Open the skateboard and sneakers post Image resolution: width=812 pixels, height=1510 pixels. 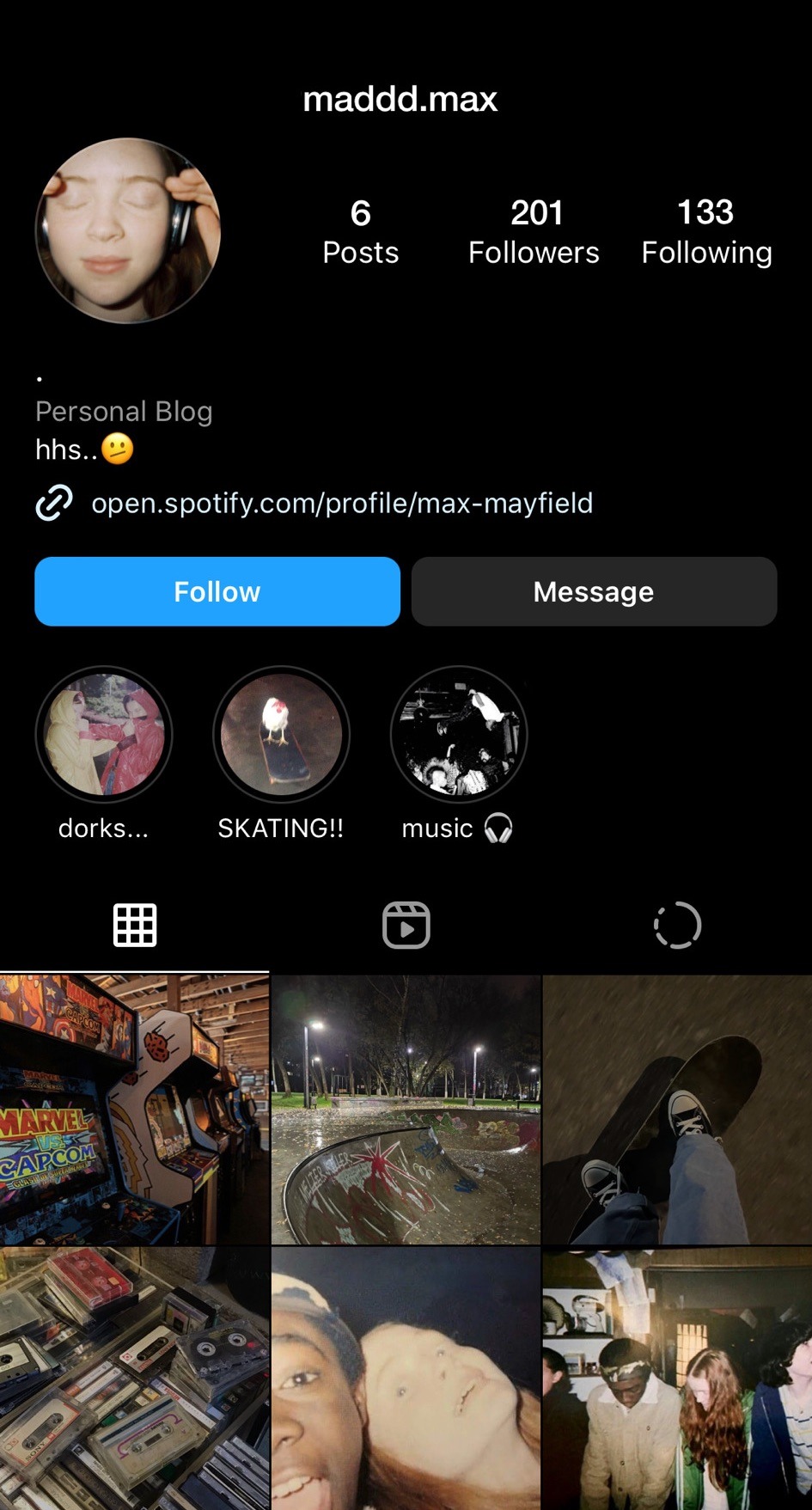(677, 1110)
